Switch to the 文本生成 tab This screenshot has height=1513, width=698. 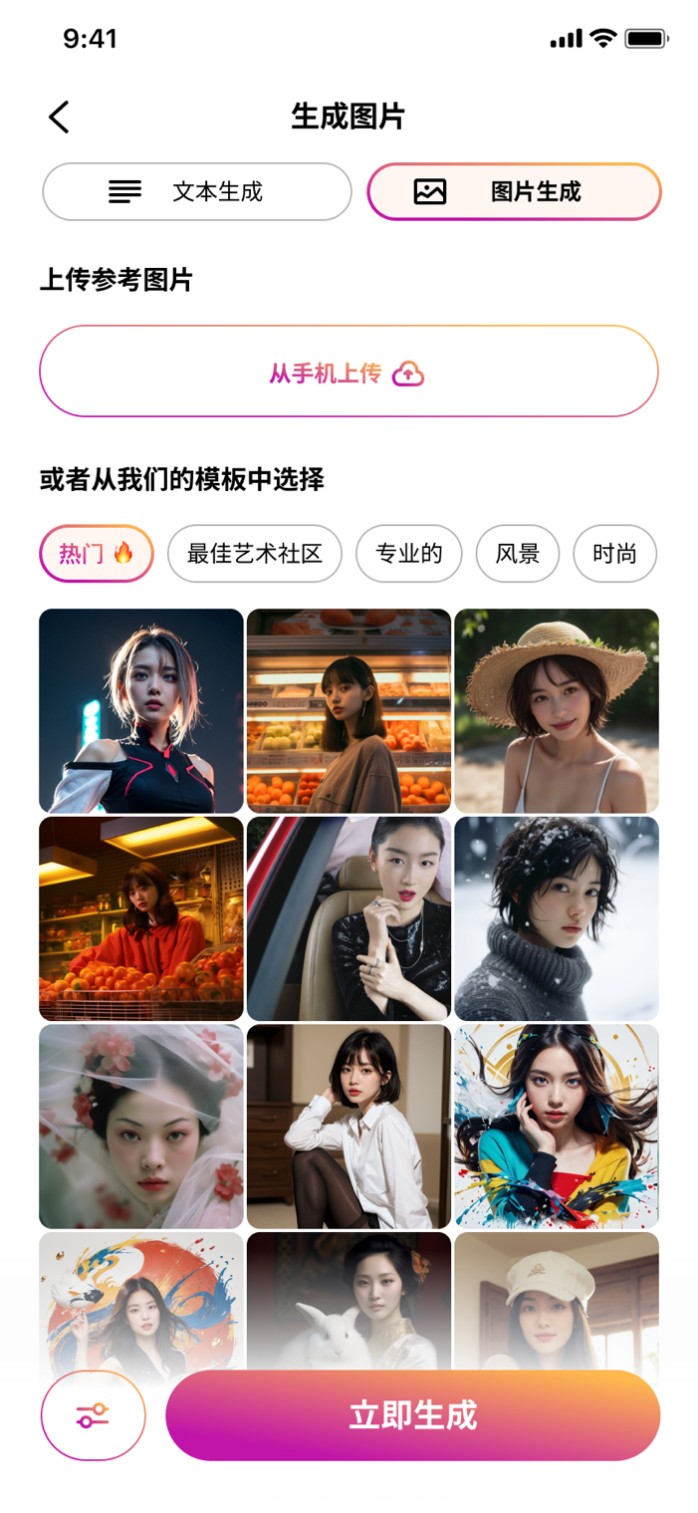coord(197,191)
